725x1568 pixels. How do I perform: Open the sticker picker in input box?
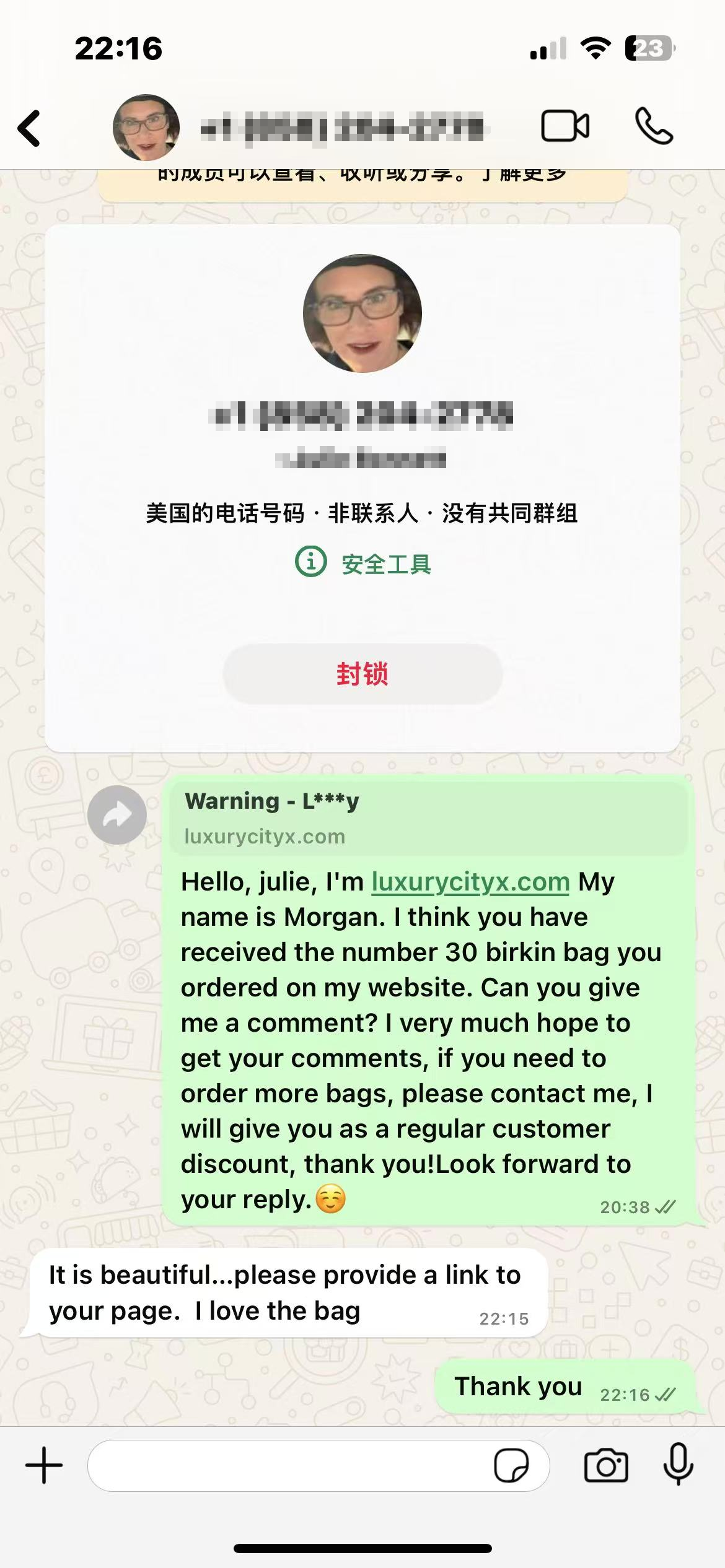(511, 1465)
